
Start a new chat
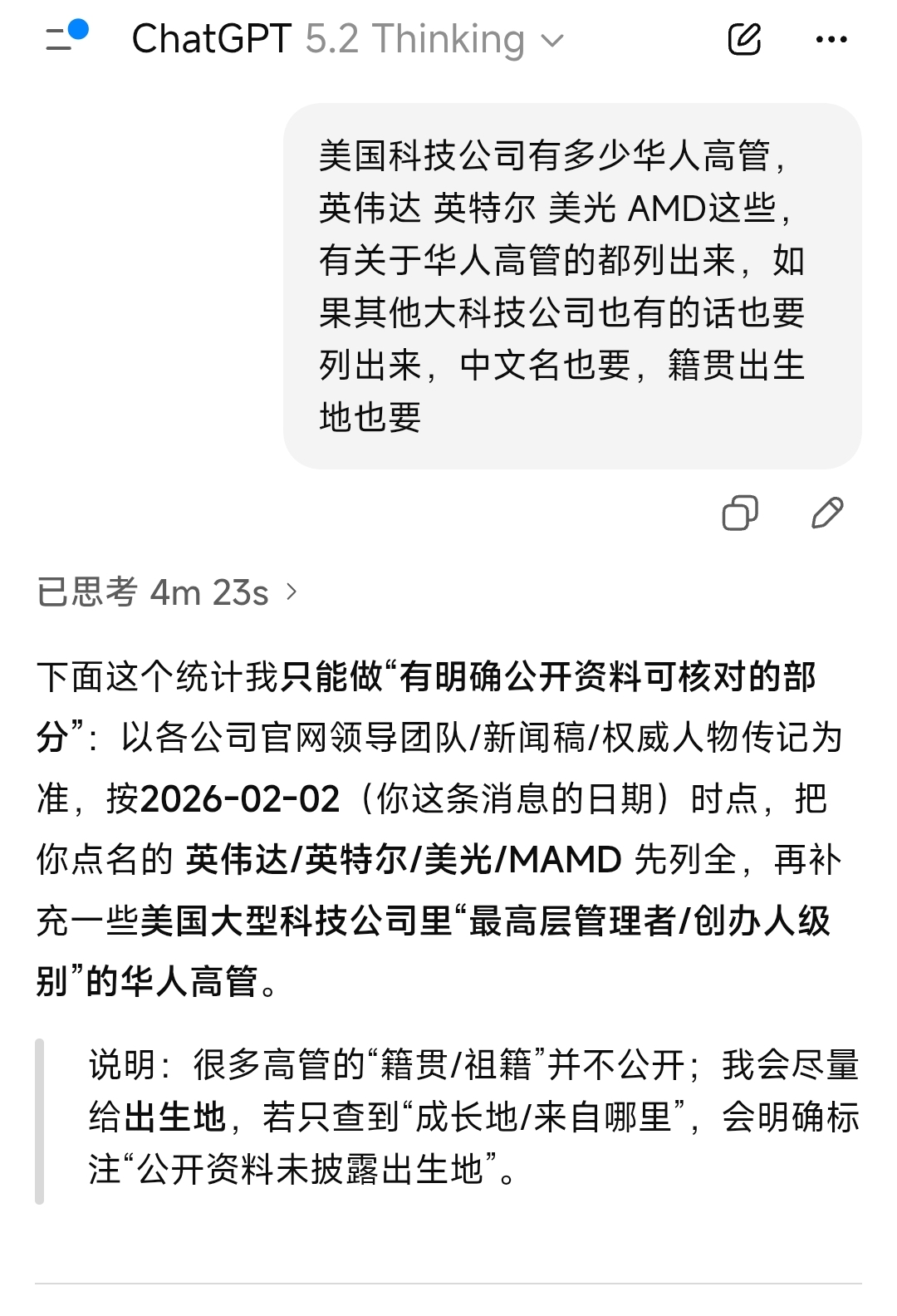click(x=744, y=39)
